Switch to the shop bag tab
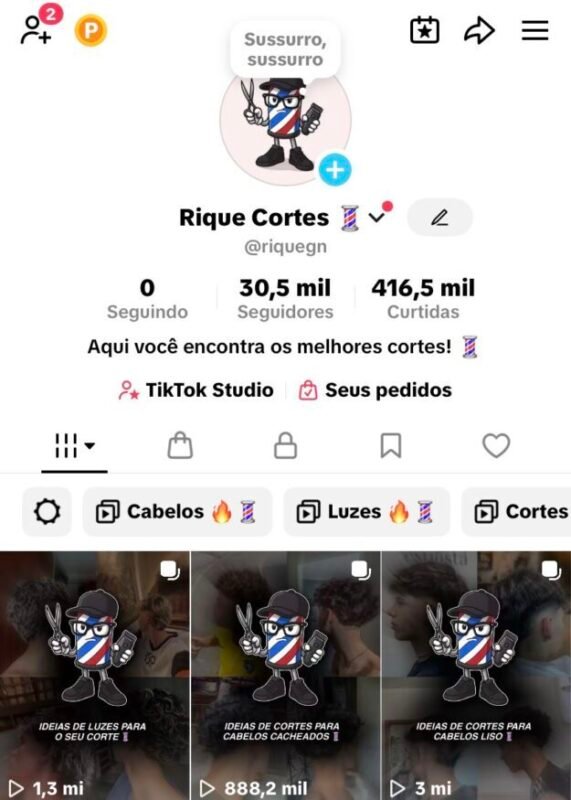This screenshot has height=800, width=571. [x=180, y=445]
